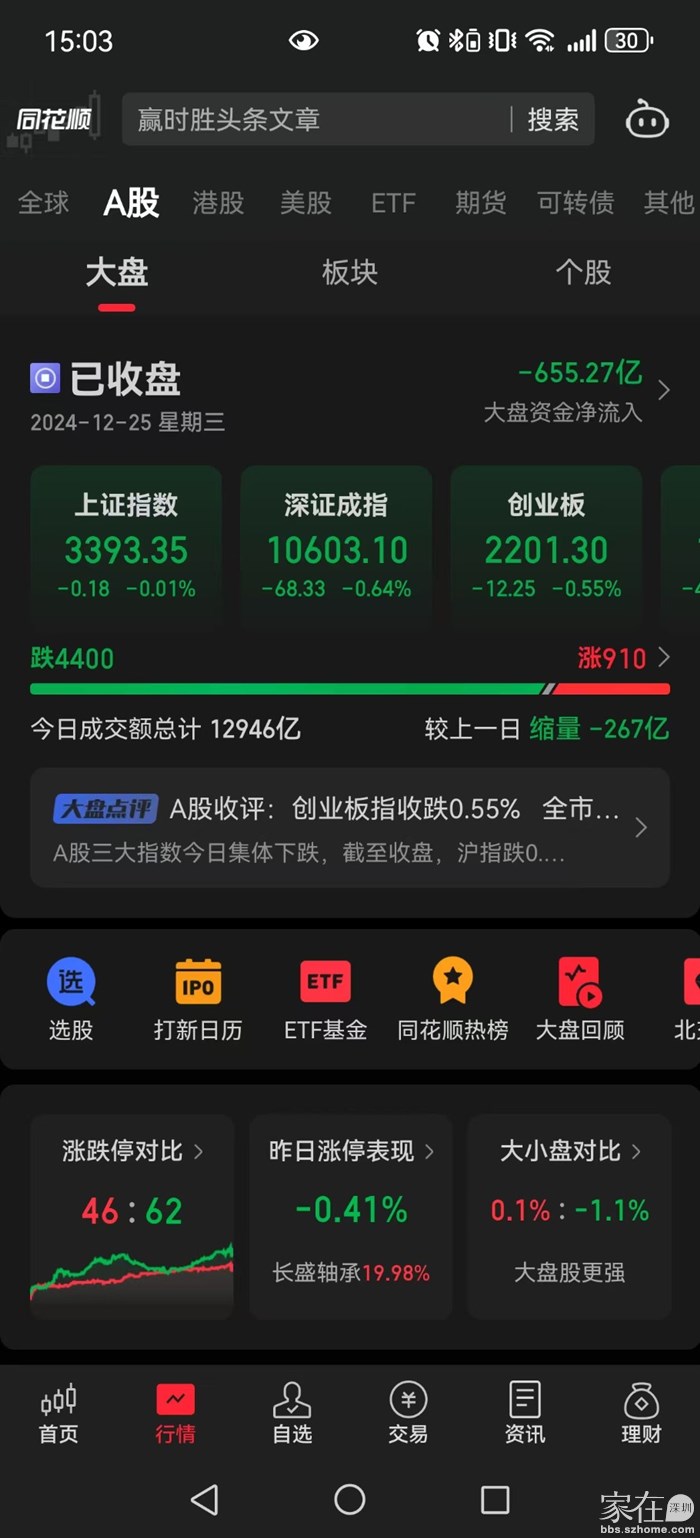
Task: Open the 打新日历 IPO calendar
Action: point(198,999)
